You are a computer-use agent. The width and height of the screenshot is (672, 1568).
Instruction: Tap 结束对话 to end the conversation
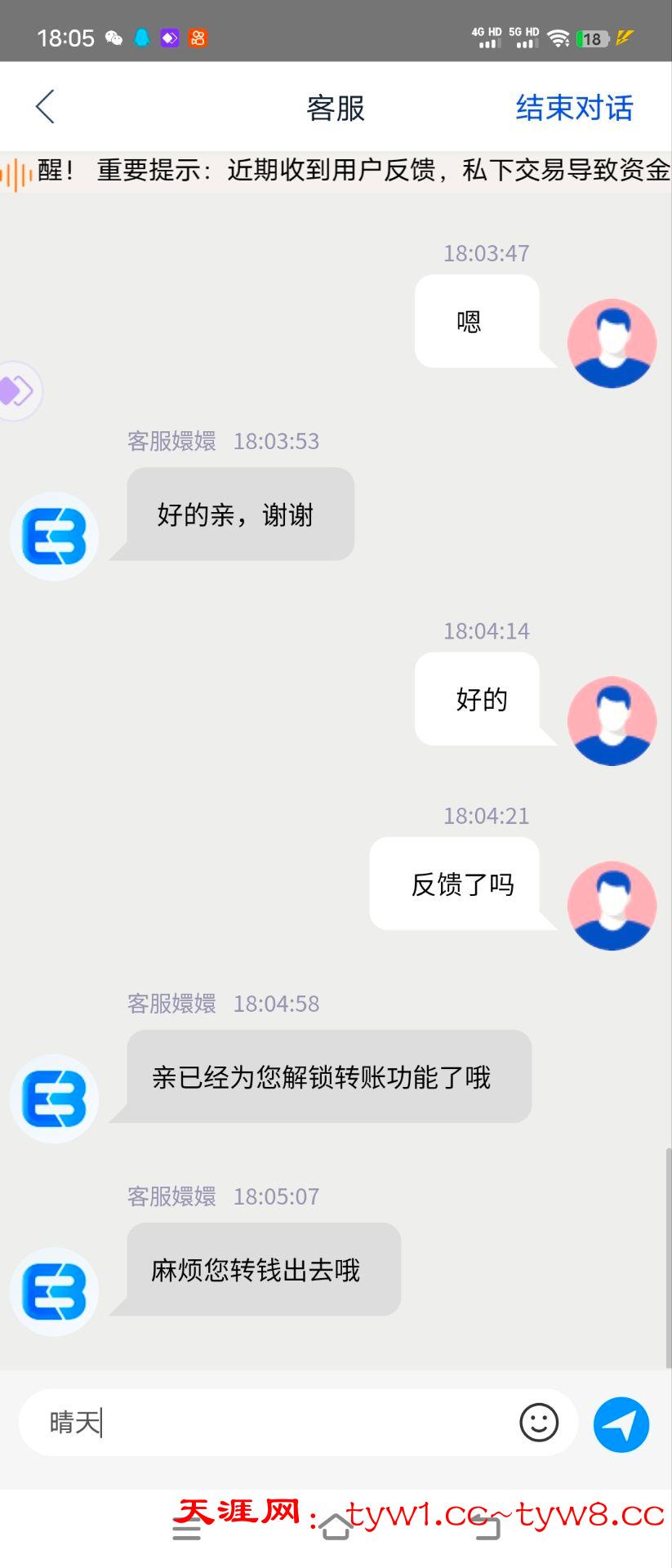point(574,108)
